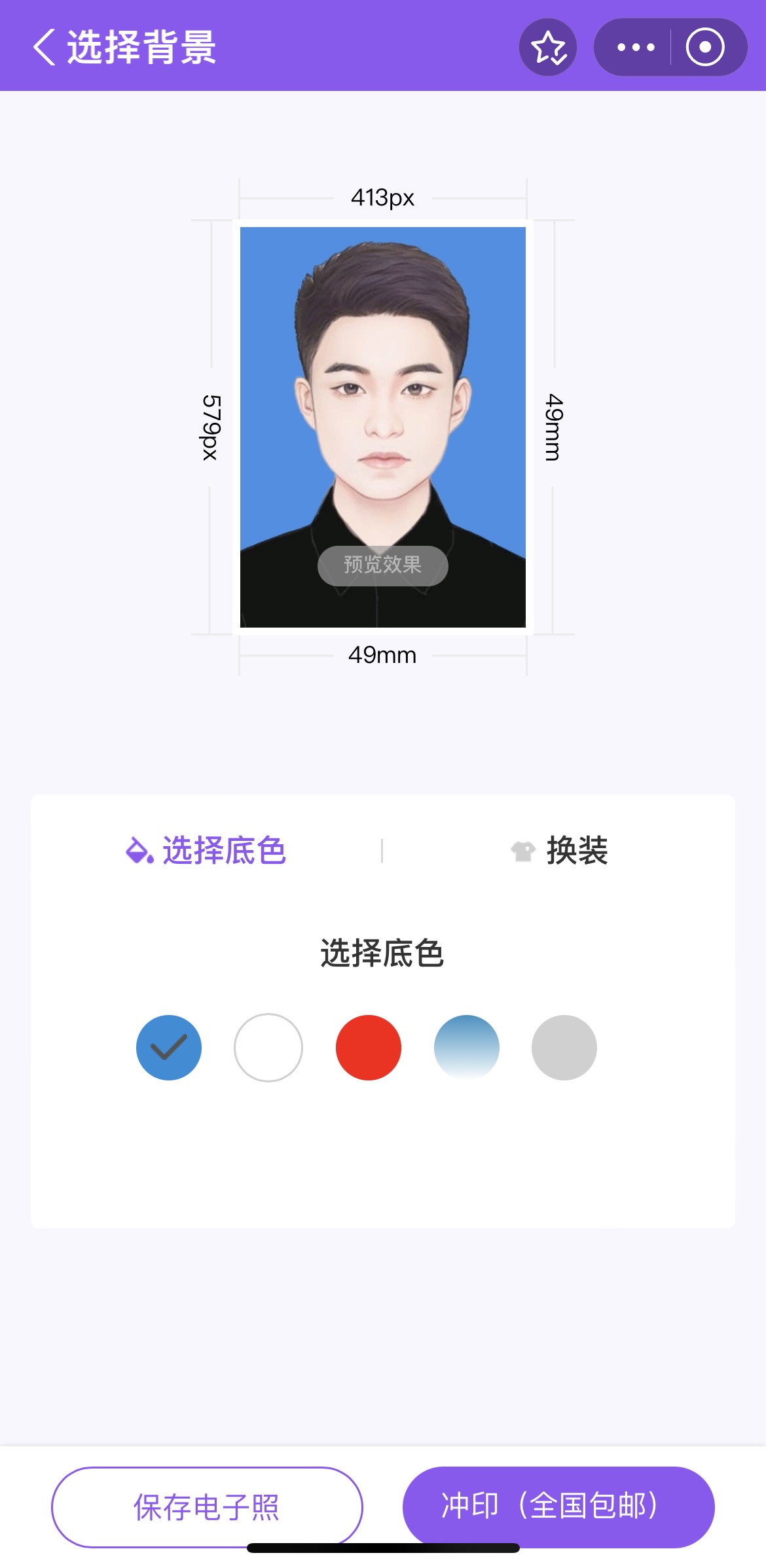Order prints with 冲印（全国包邮）
The height and width of the screenshot is (1568, 766).
tap(558, 1506)
